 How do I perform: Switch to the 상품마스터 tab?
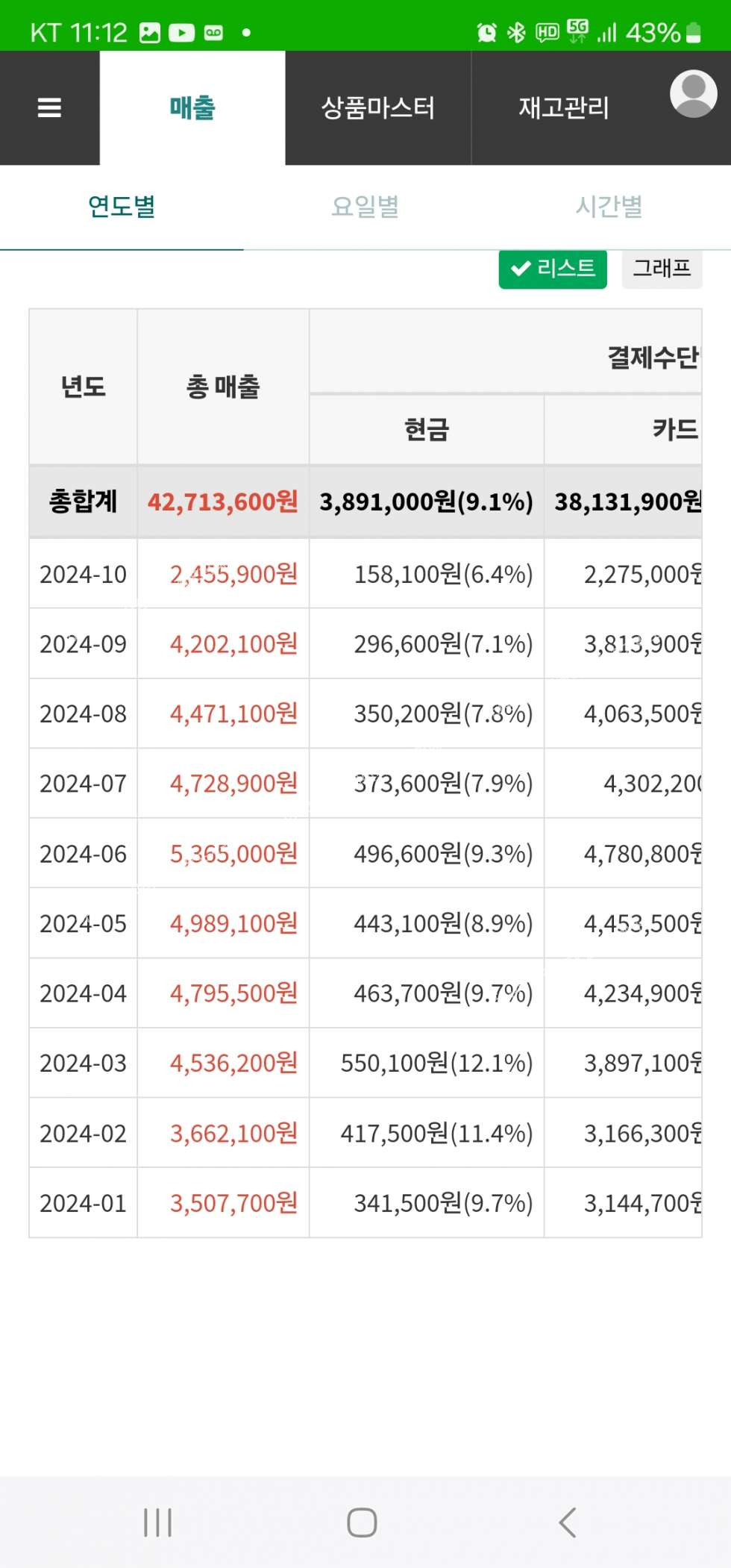pyautogui.click(x=377, y=108)
